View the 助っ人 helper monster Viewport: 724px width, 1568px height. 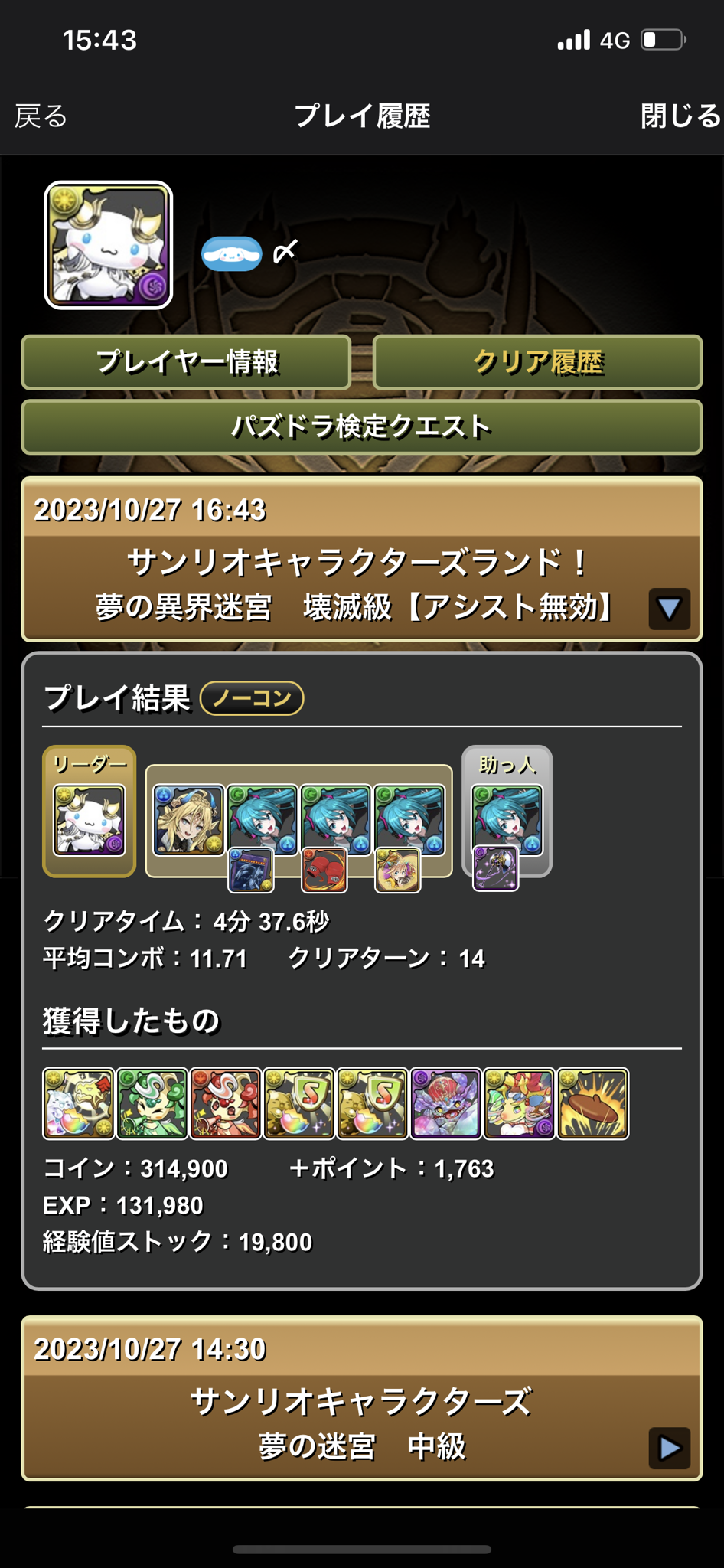click(507, 821)
